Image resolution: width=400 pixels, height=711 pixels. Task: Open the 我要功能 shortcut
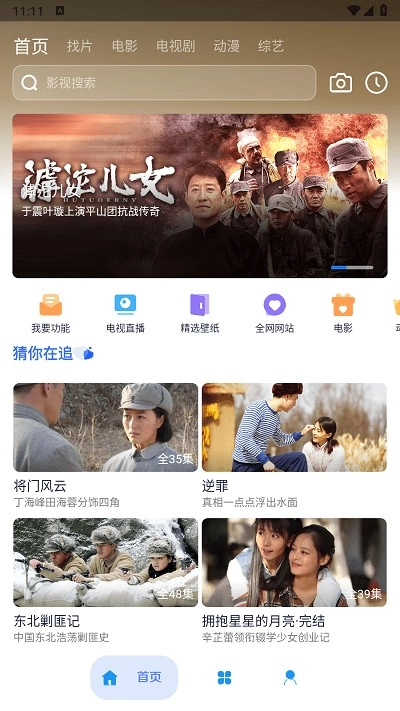pos(51,313)
